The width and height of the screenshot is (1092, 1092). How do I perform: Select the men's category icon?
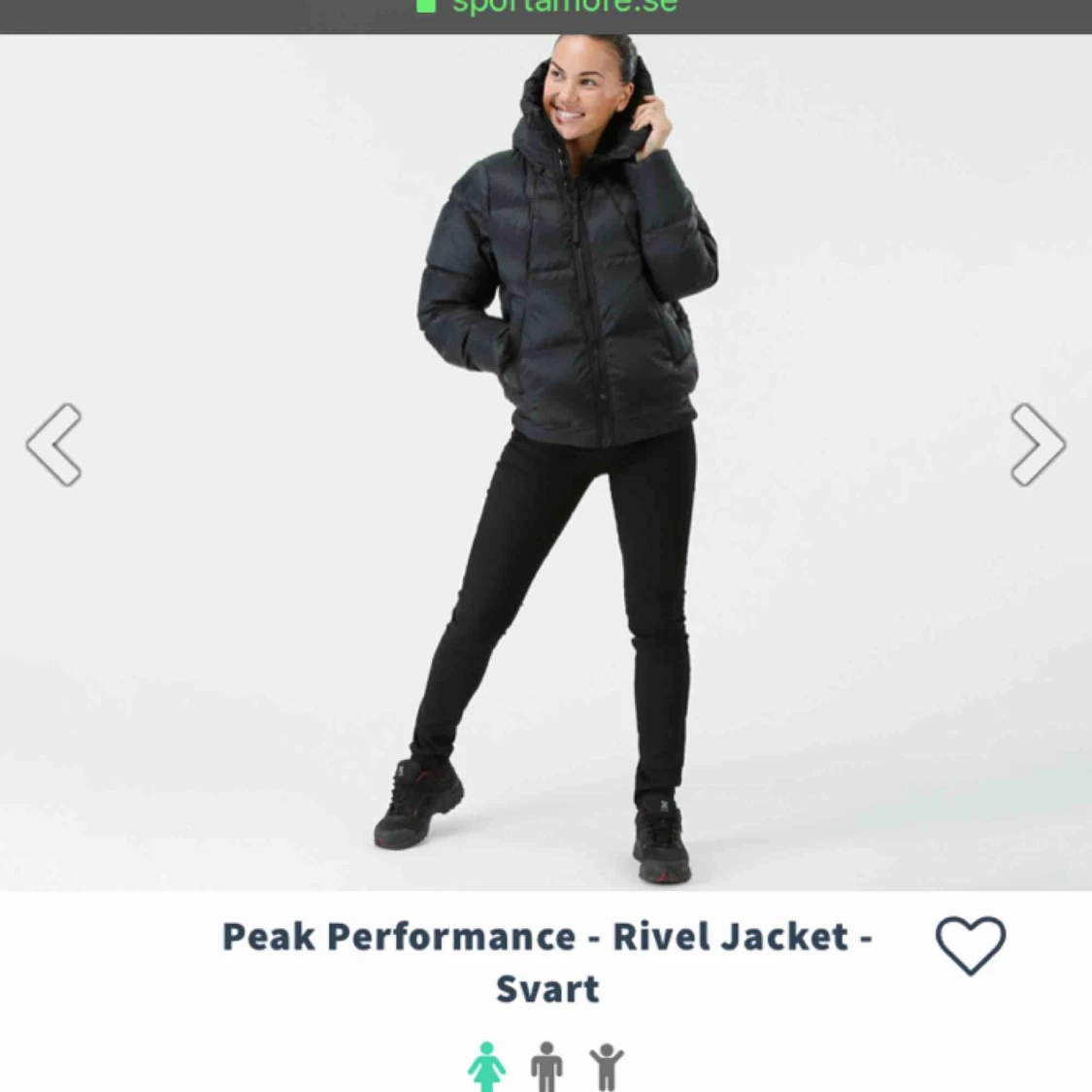coord(546,1067)
